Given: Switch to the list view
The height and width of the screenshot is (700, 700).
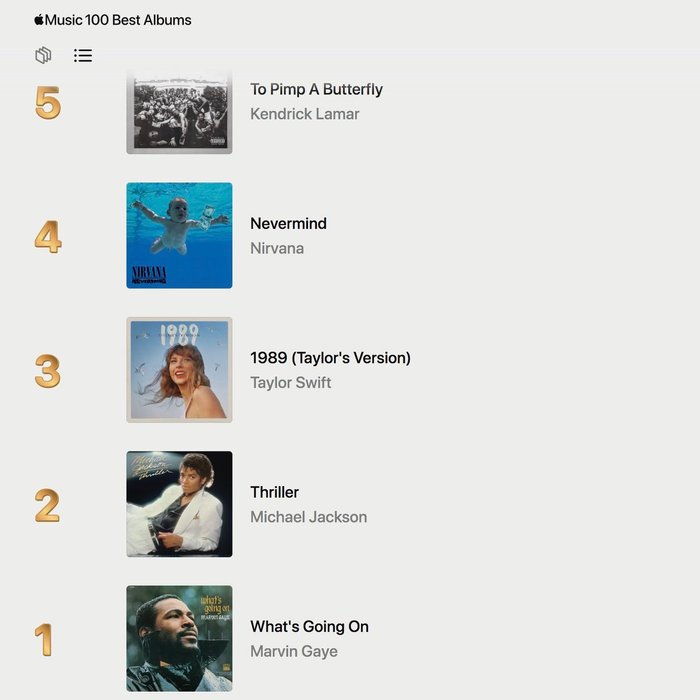Looking at the screenshot, I should coord(83,55).
